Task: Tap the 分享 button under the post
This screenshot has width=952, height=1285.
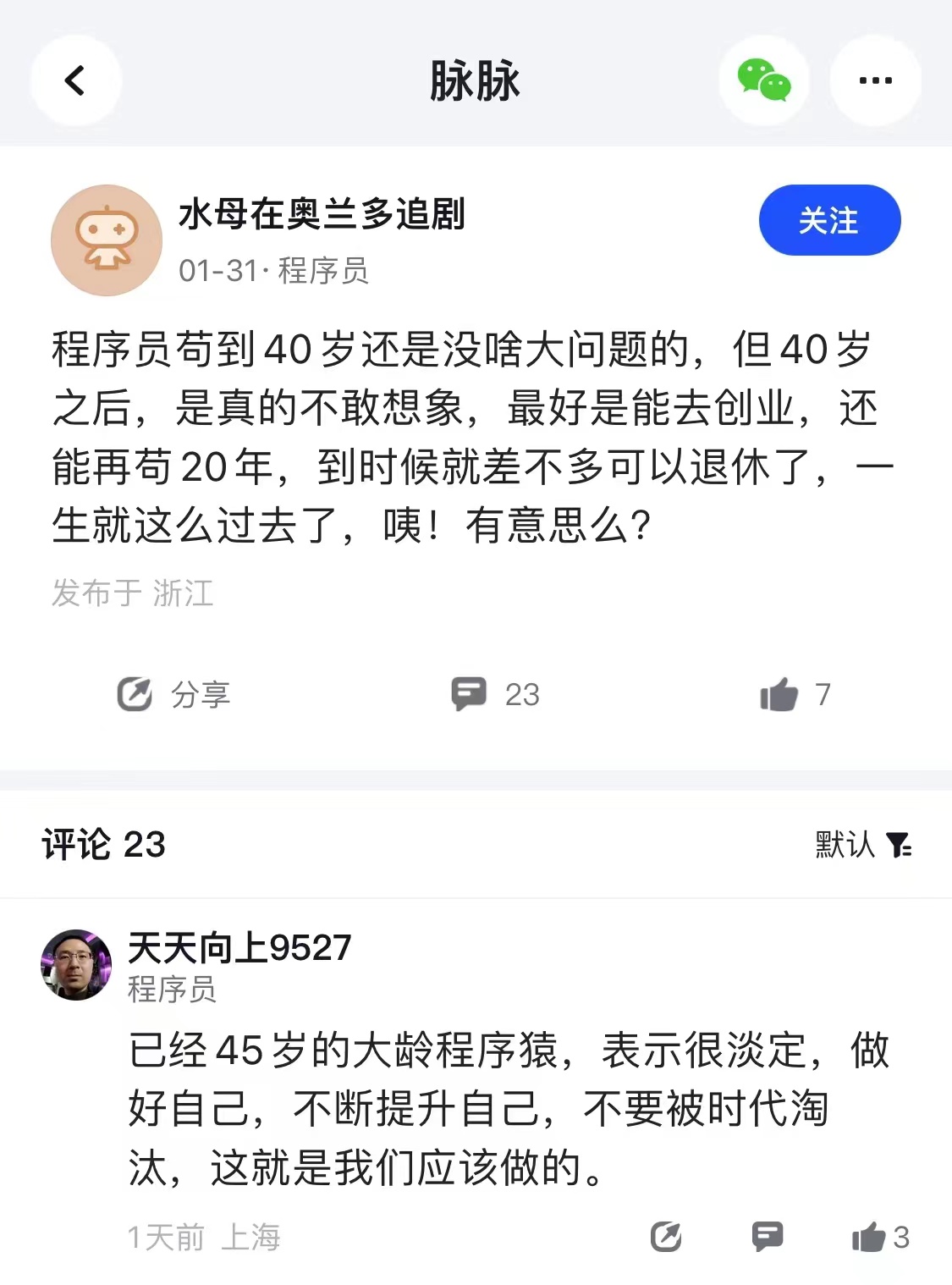Action: point(174,695)
